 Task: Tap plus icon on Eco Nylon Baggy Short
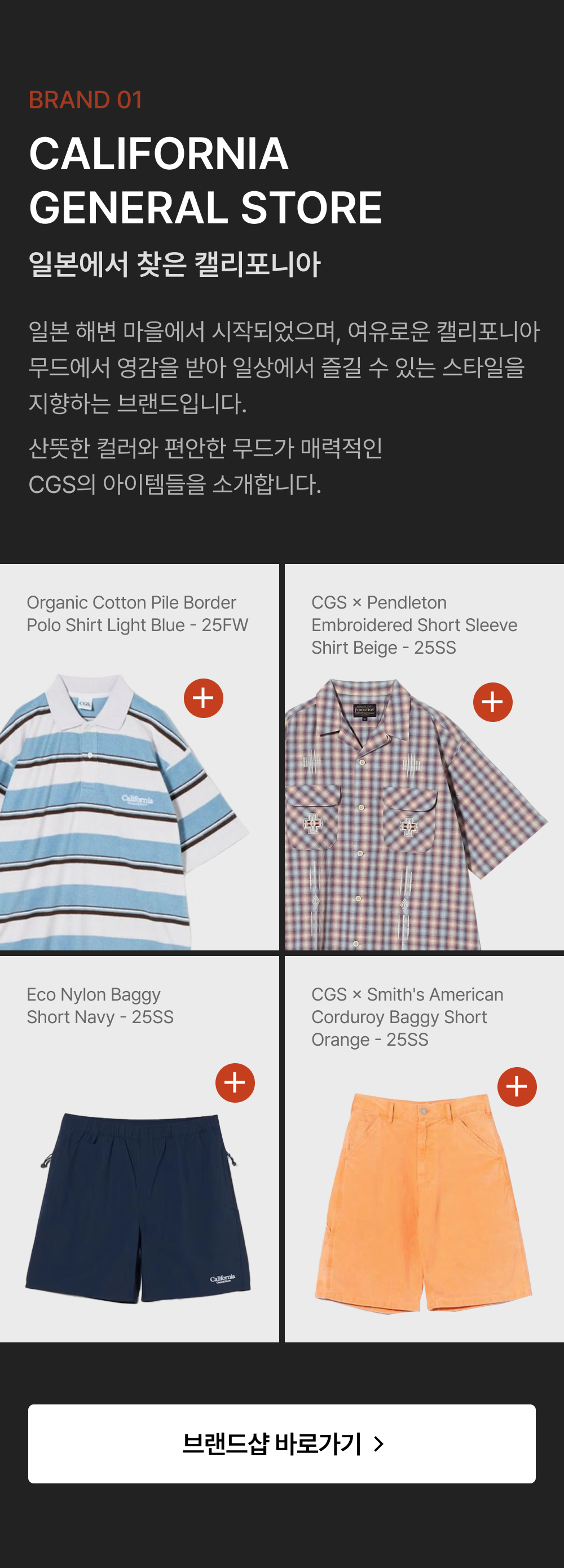click(235, 1083)
